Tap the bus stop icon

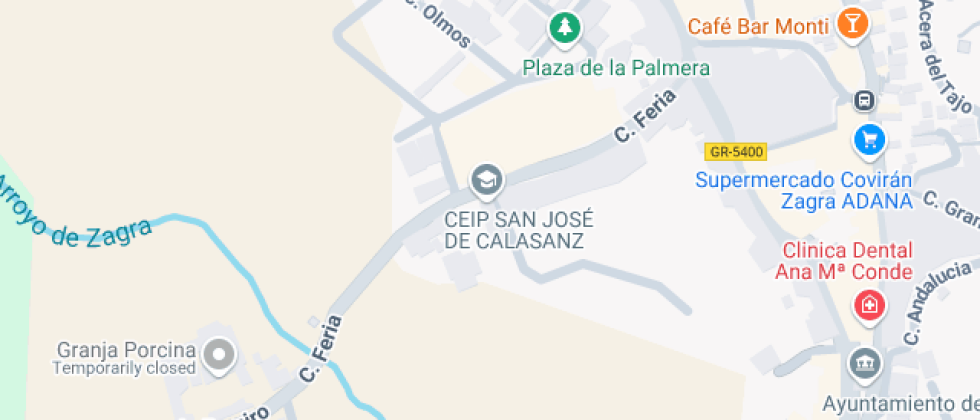tap(864, 100)
